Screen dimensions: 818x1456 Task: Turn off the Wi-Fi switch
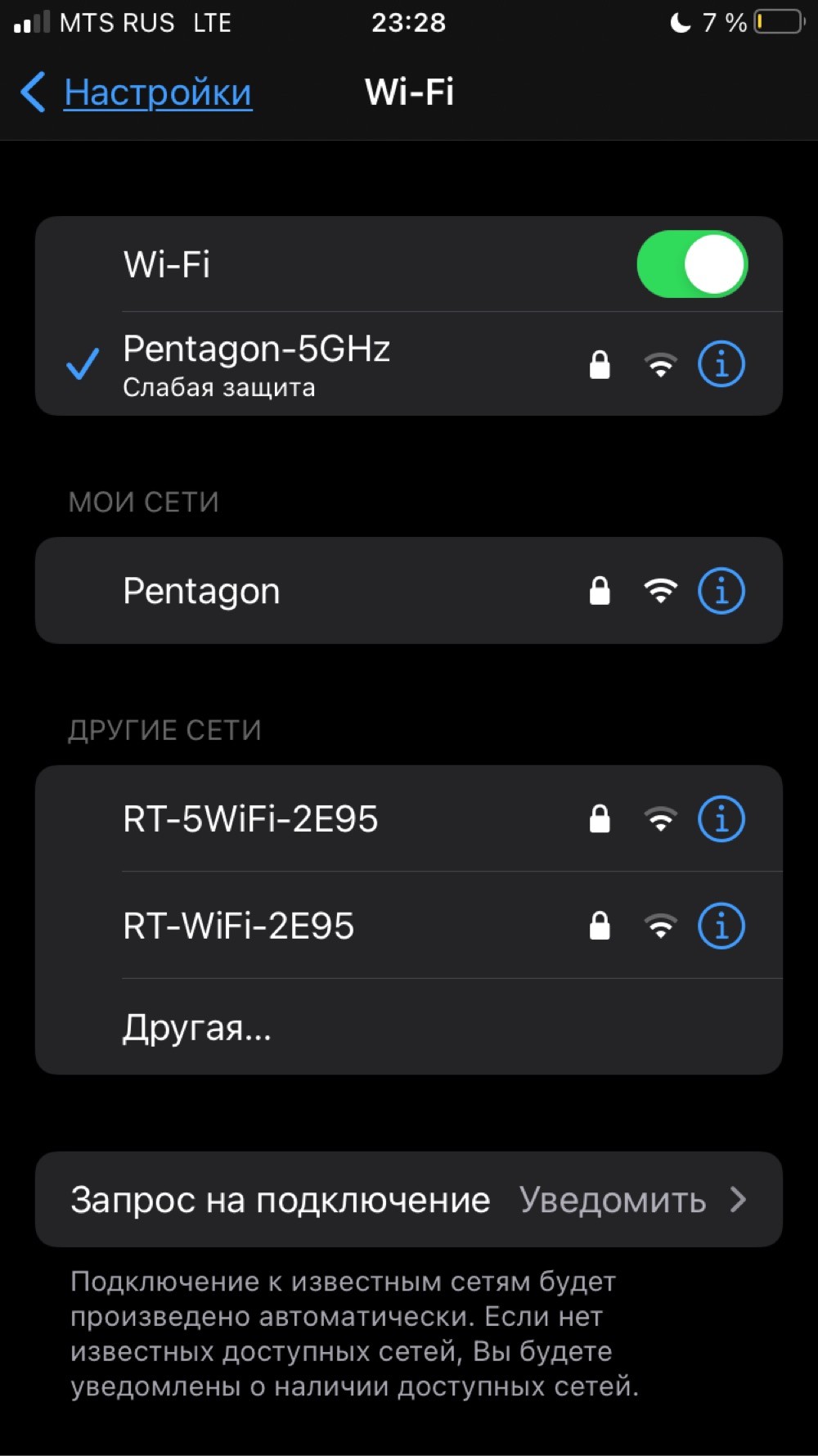(691, 264)
